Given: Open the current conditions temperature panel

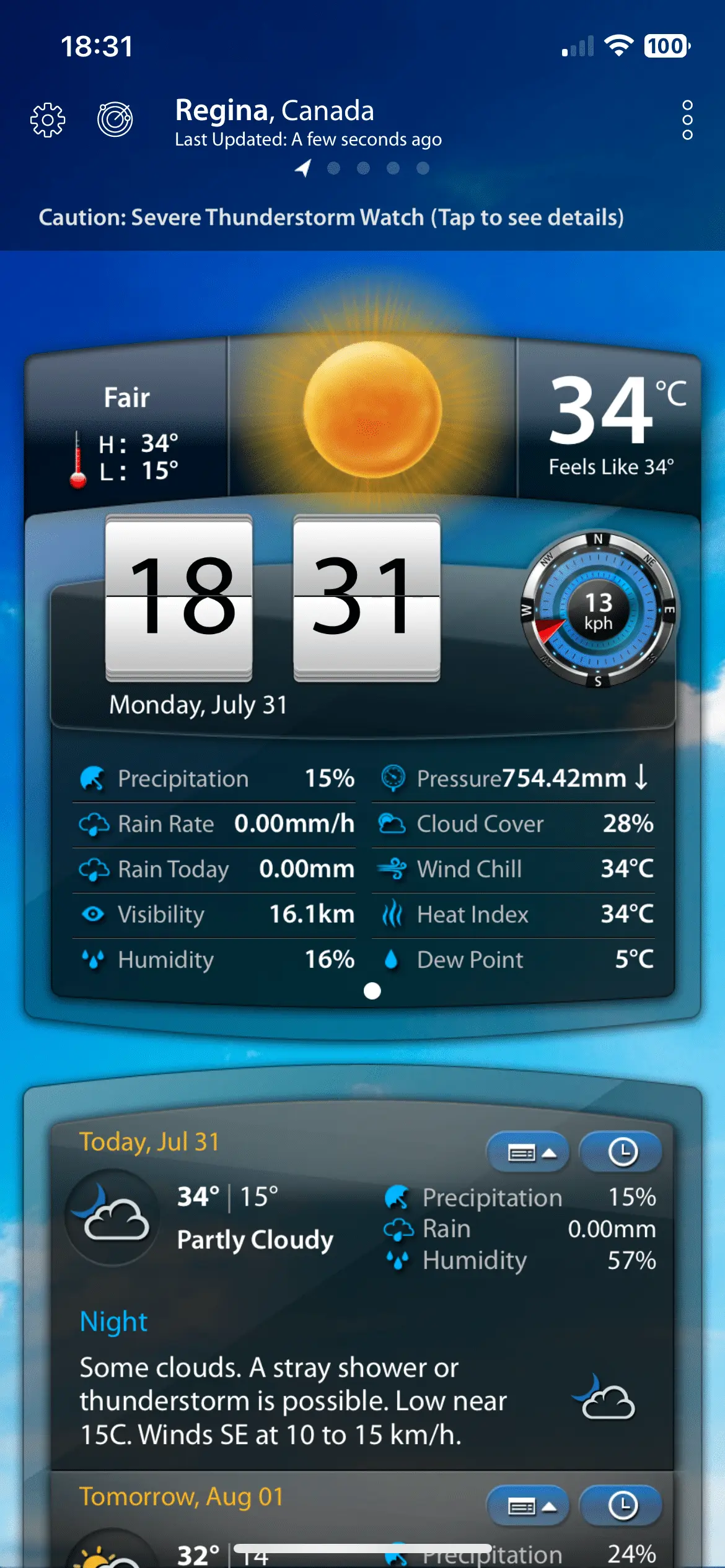Looking at the screenshot, I should (x=610, y=421).
